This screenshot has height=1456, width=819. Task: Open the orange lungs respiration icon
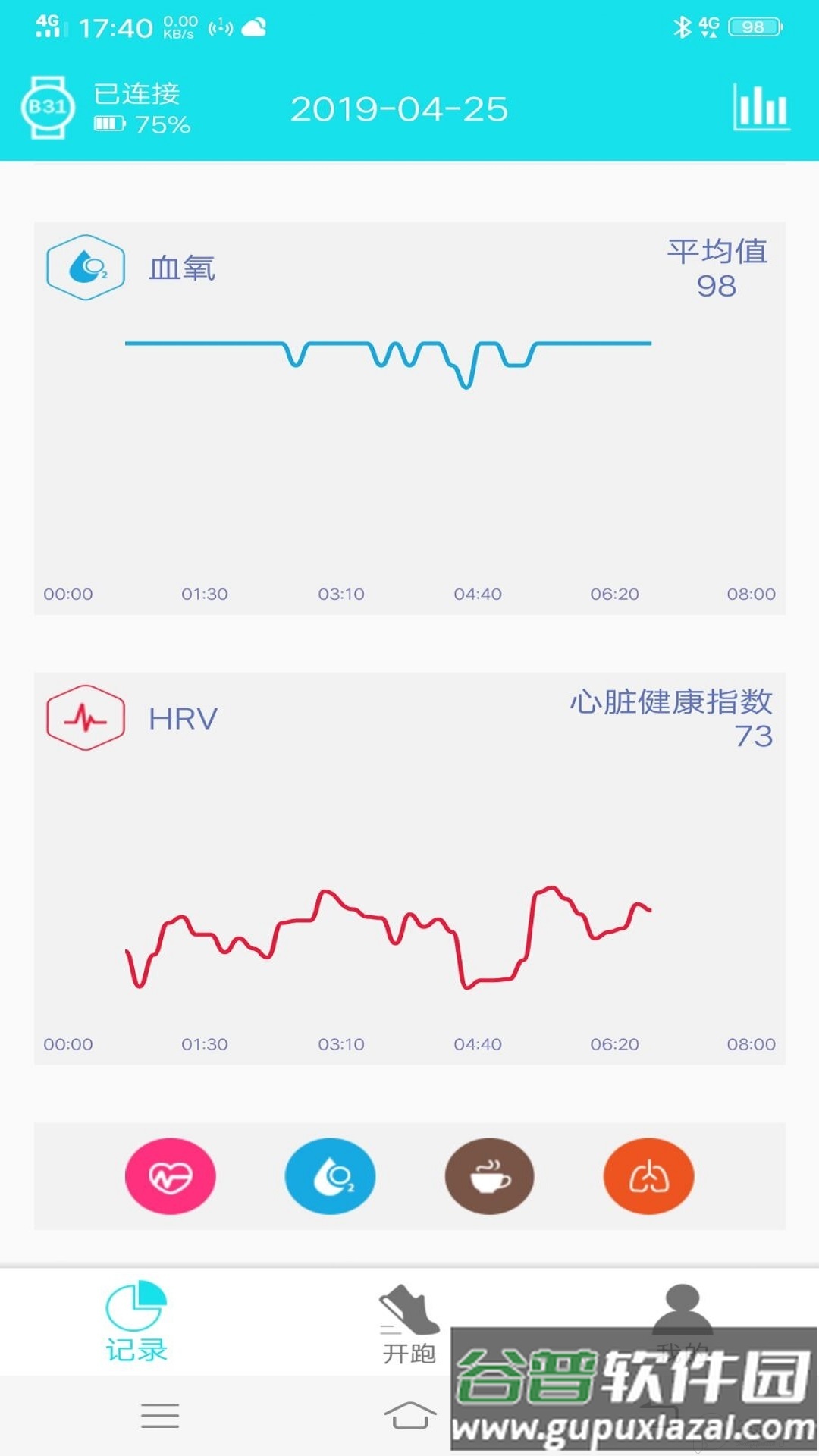pos(648,1175)
